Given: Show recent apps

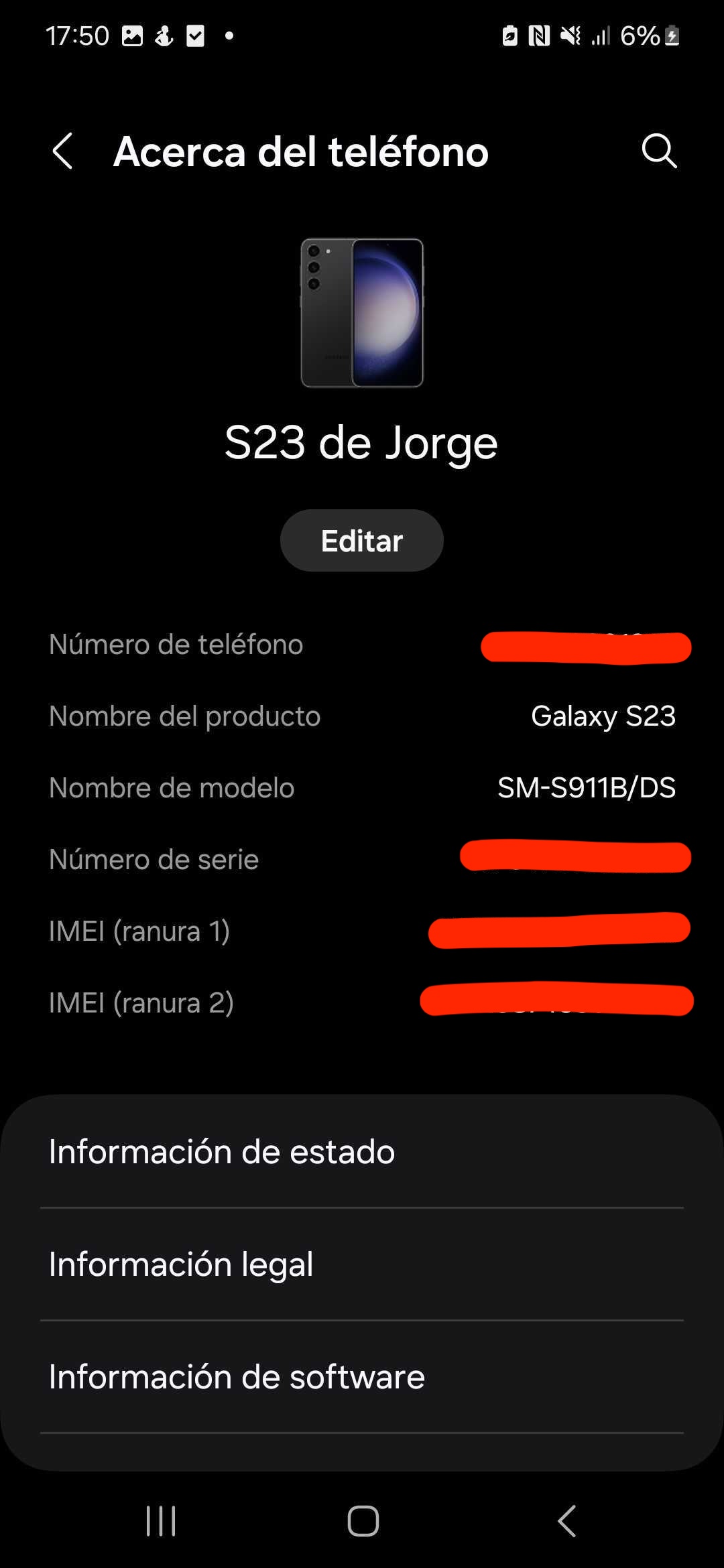Looking at the screenshot, I should [161, 1520].
